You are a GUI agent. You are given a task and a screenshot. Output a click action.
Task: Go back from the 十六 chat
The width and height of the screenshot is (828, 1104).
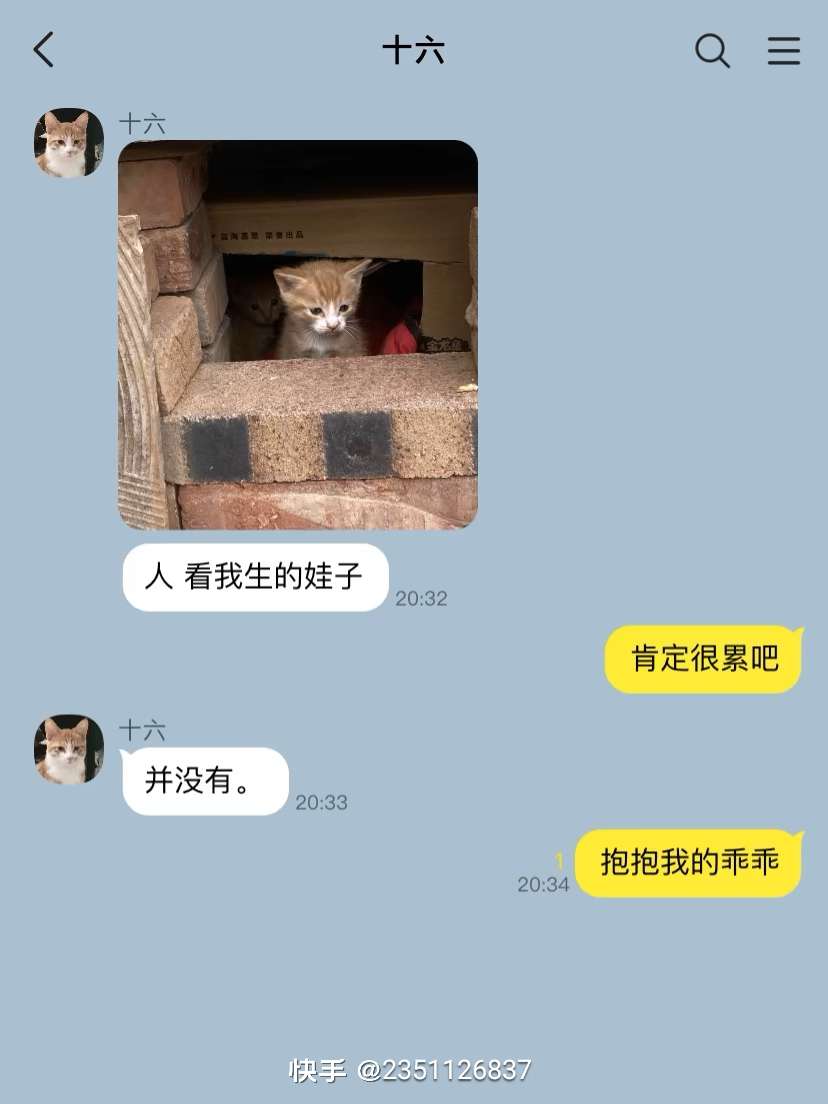[x=44, y=50]
